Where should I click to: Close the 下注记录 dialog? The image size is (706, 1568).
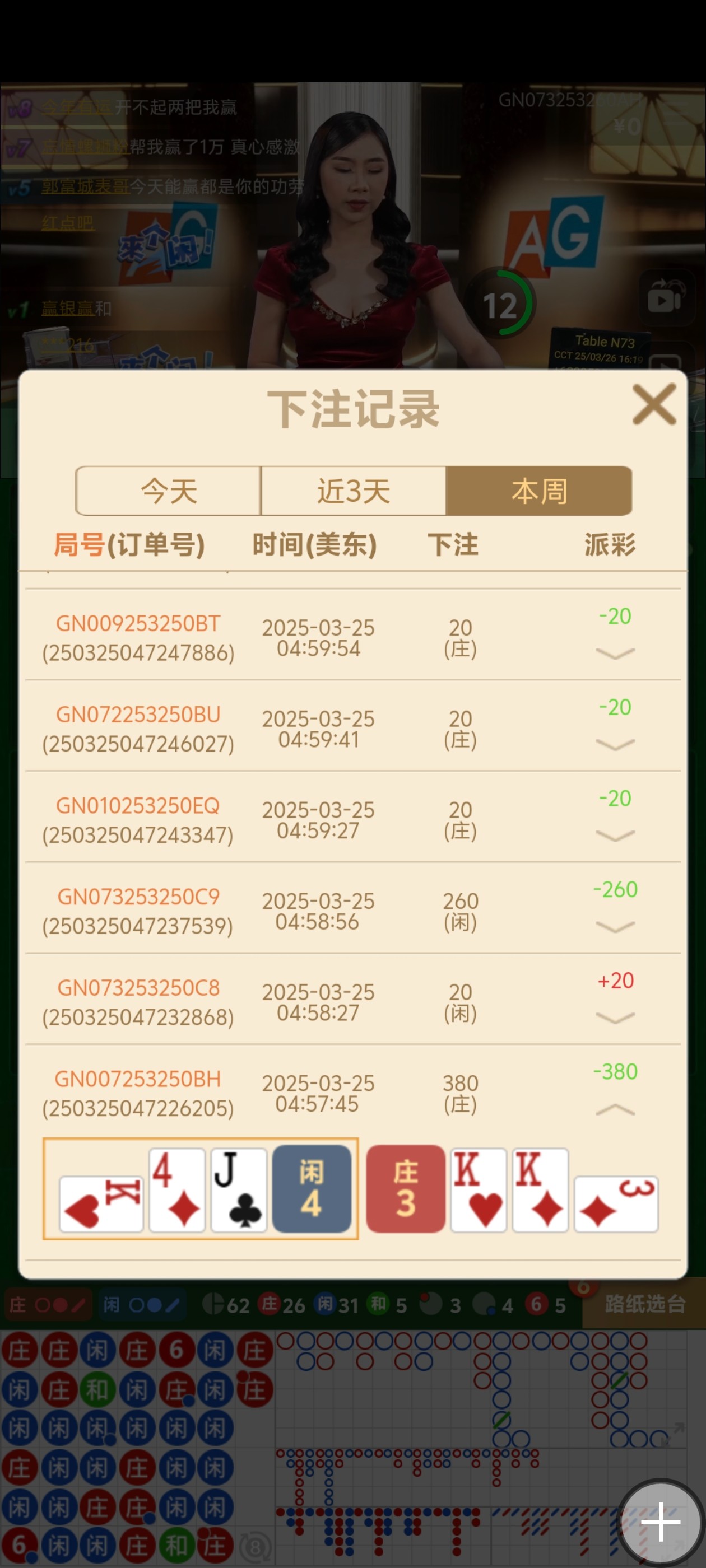pos(654,404)
